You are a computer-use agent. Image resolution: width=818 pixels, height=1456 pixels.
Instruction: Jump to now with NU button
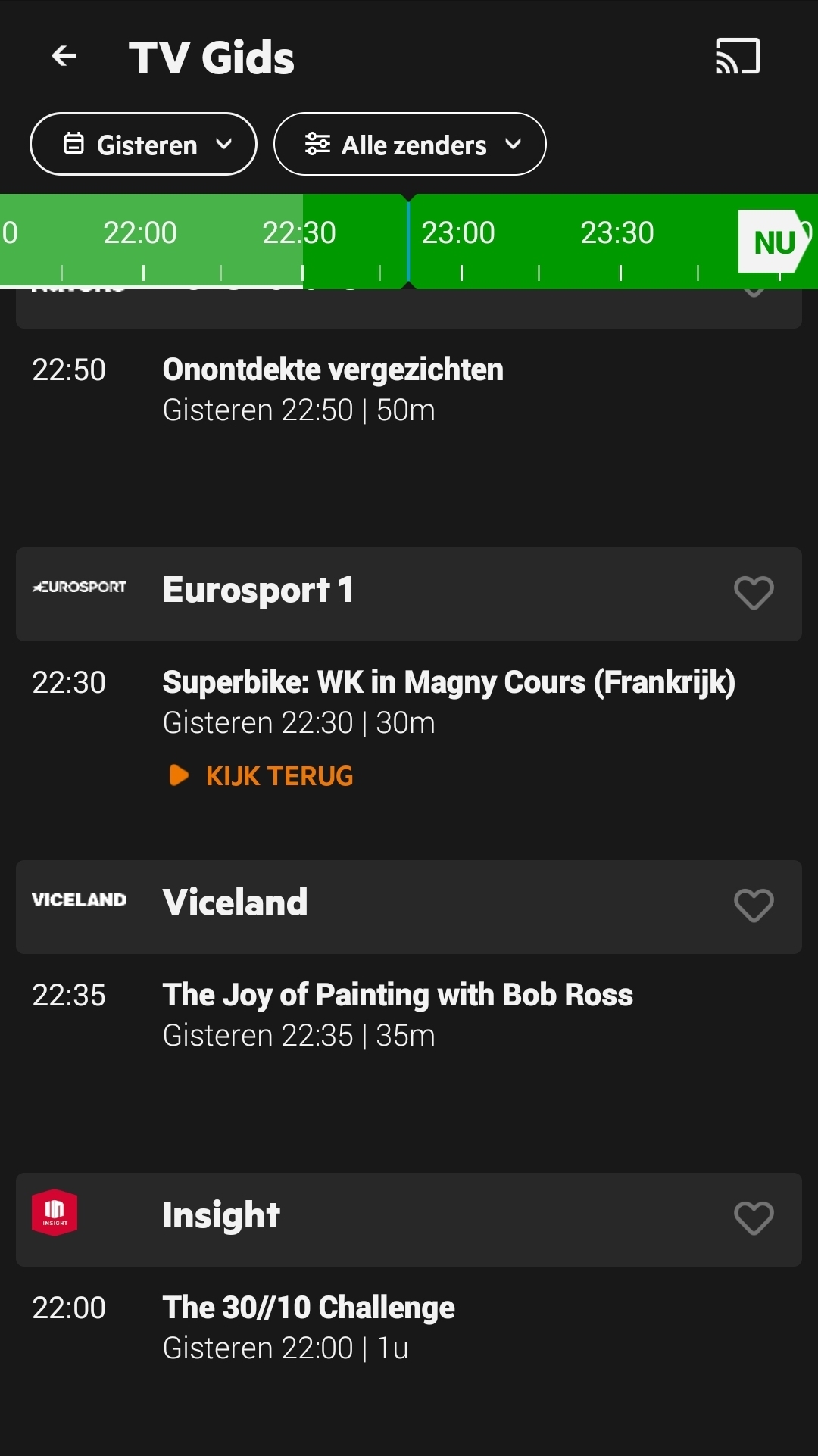click(x=773, y=242)
